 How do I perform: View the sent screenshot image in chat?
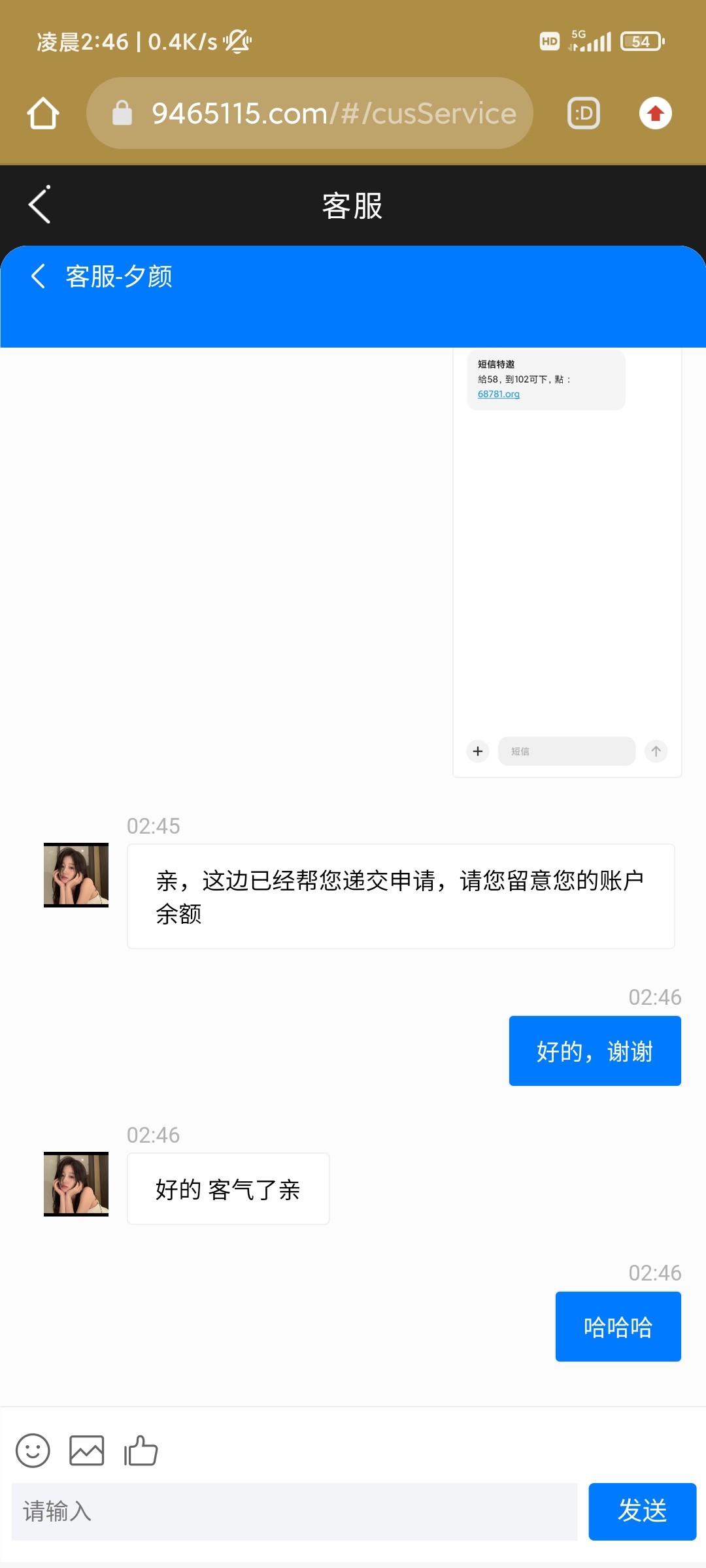coord(567,562)
